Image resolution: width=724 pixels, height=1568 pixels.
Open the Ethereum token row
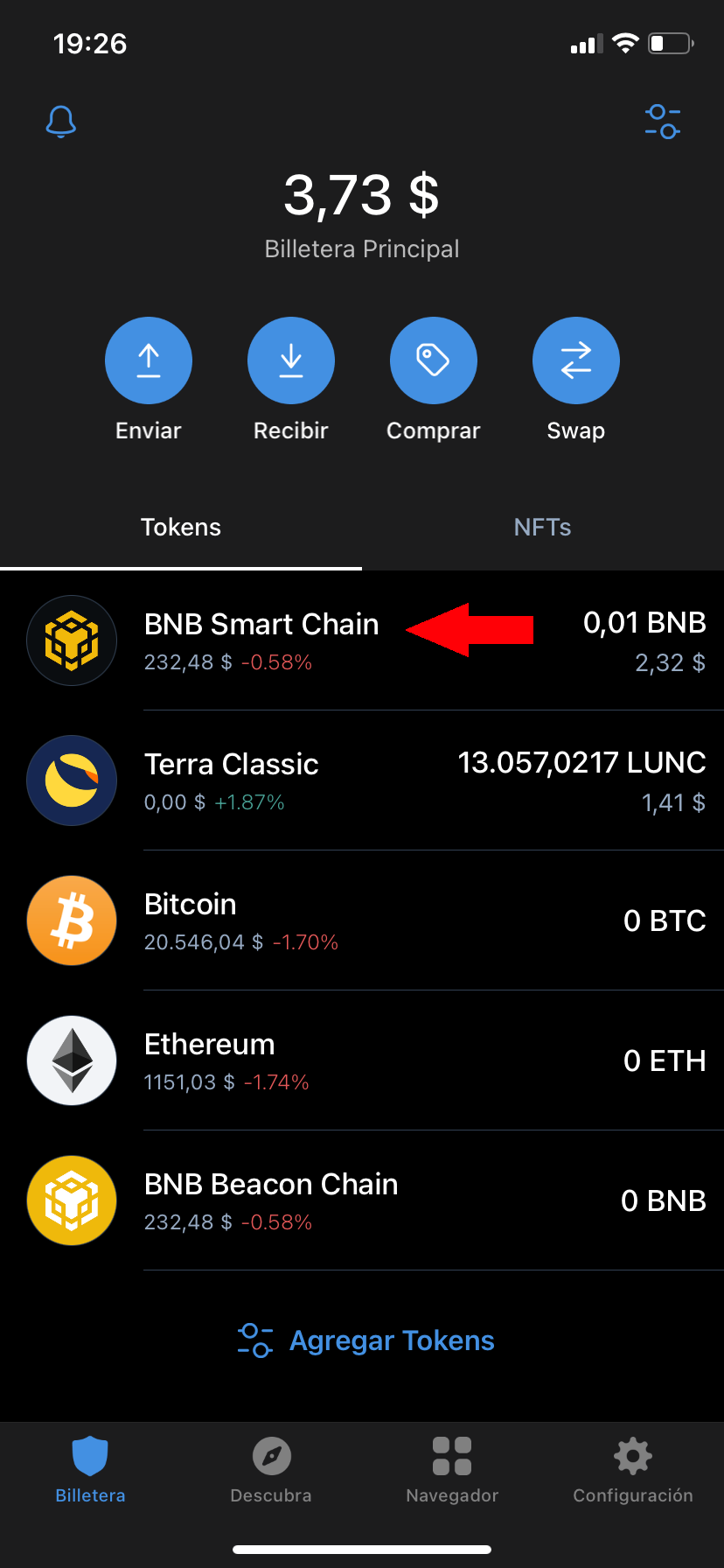362,1060
